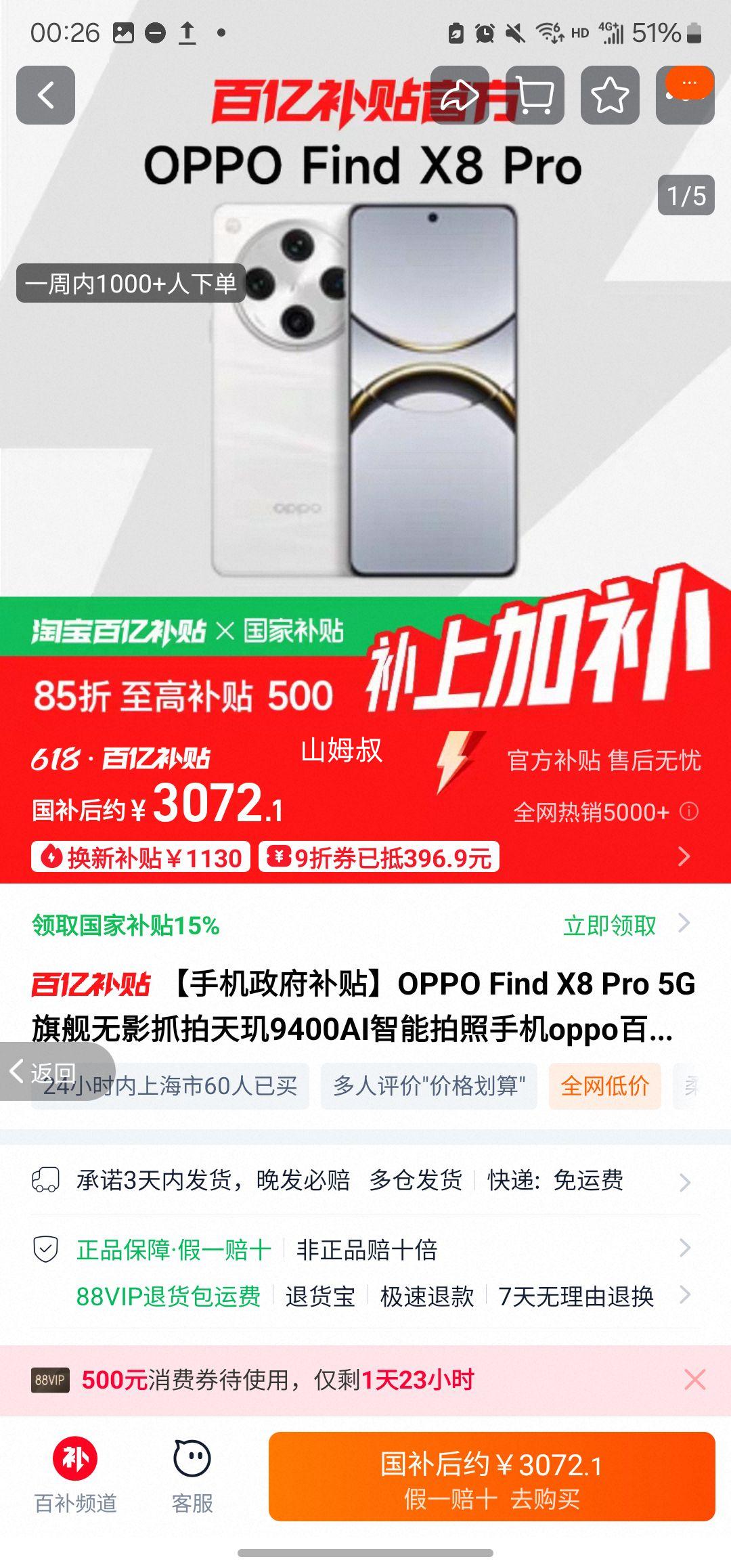Screen dimensions: 731x1568
Task: Select the 全网低价 tag
Action: pyautogui.click(x=604, y=1086)
